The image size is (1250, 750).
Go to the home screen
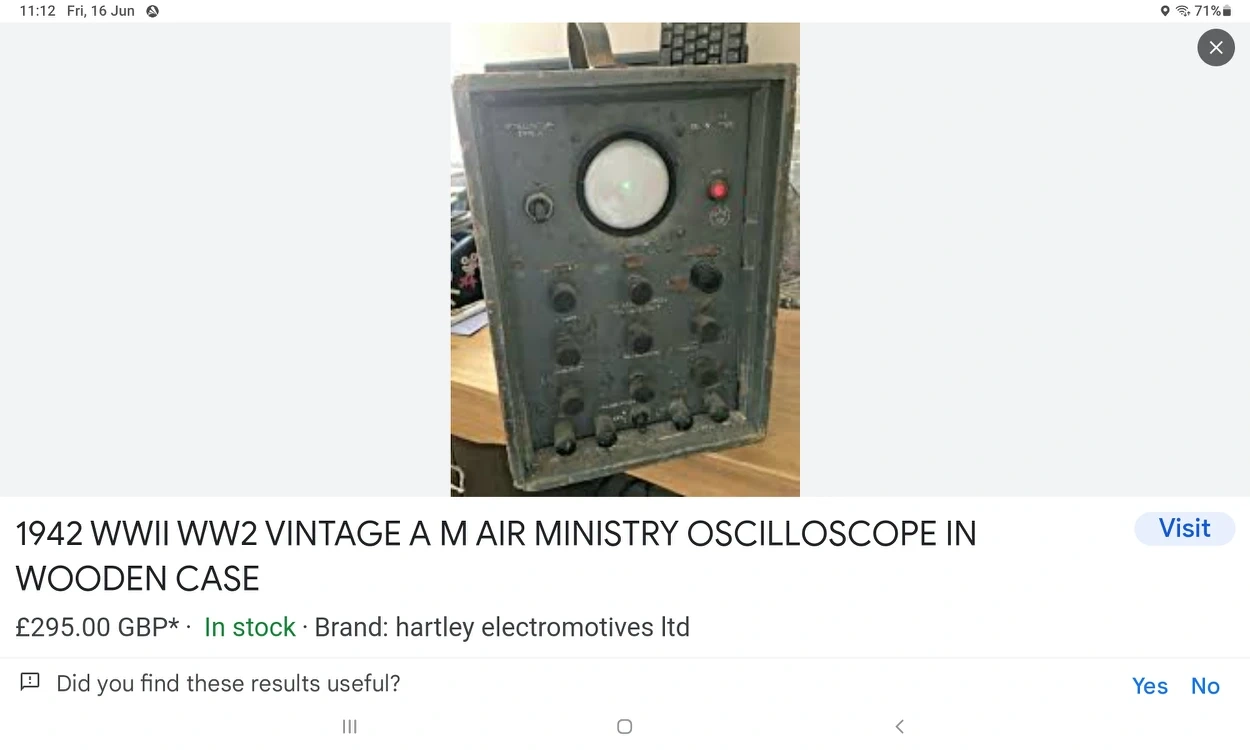click(624, 727)
